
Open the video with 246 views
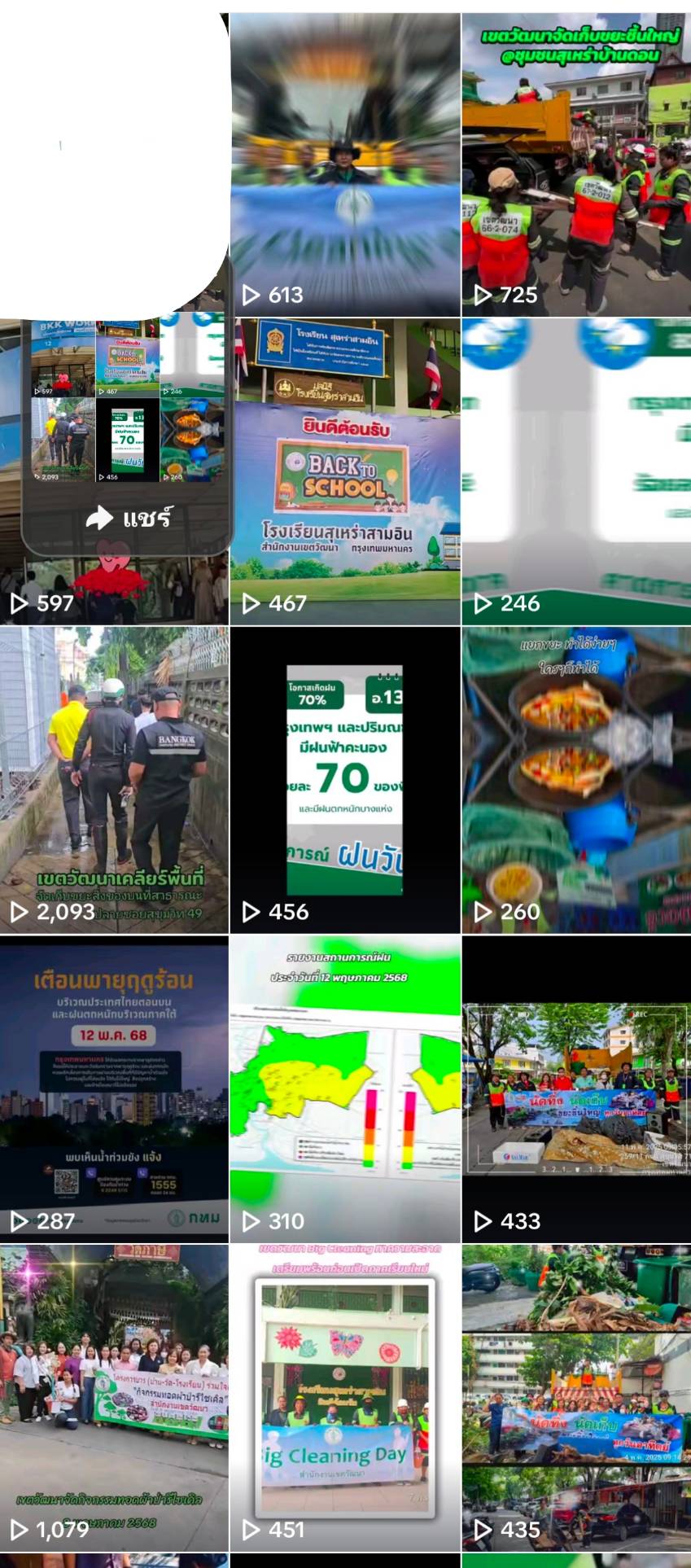click(x=576, y=472)
